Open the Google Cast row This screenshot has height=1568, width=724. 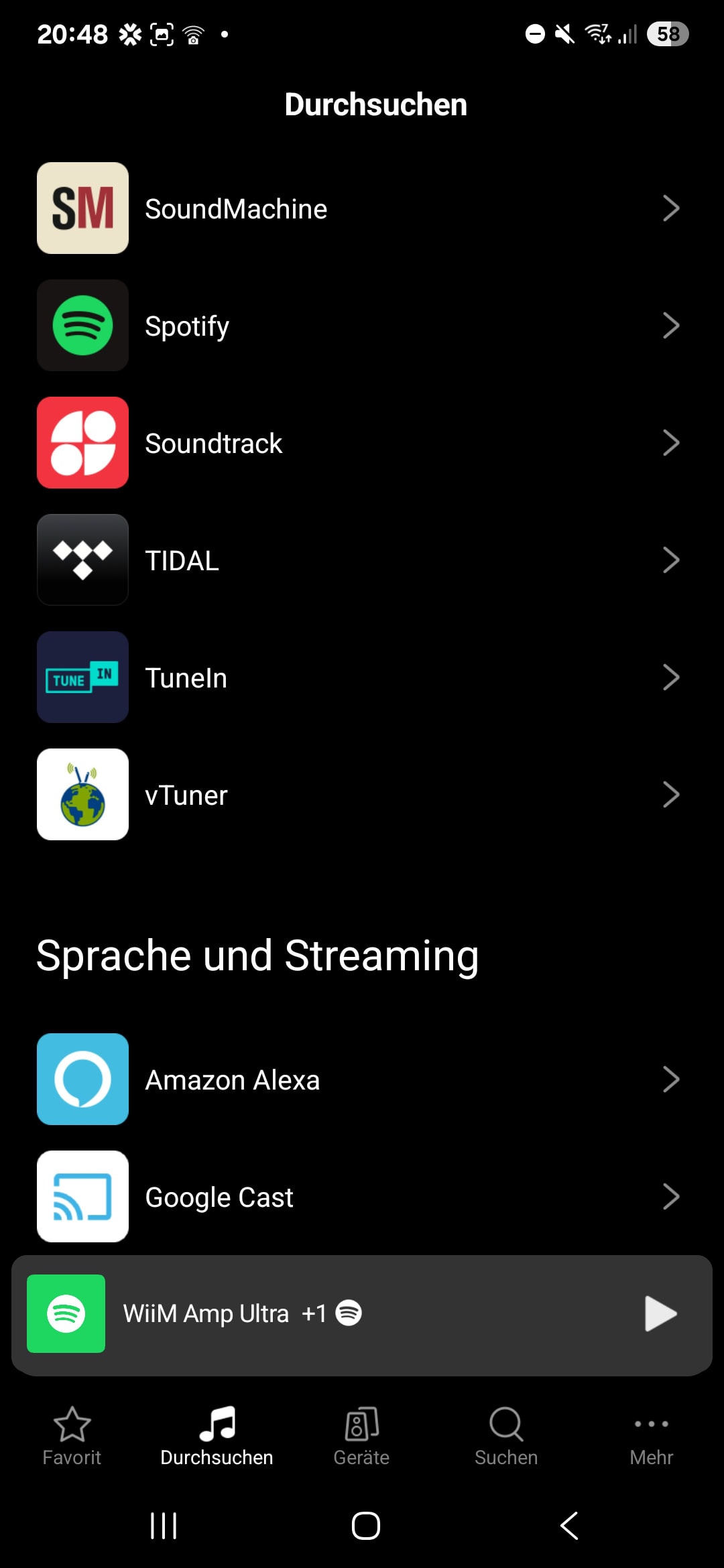click(362, 1197)
